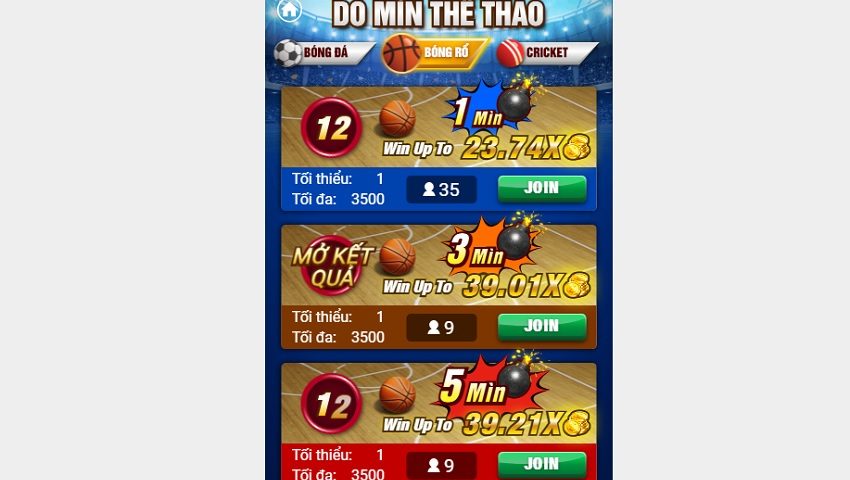Open the 5 Min game card
850x480 pixels.
point(438,403)
